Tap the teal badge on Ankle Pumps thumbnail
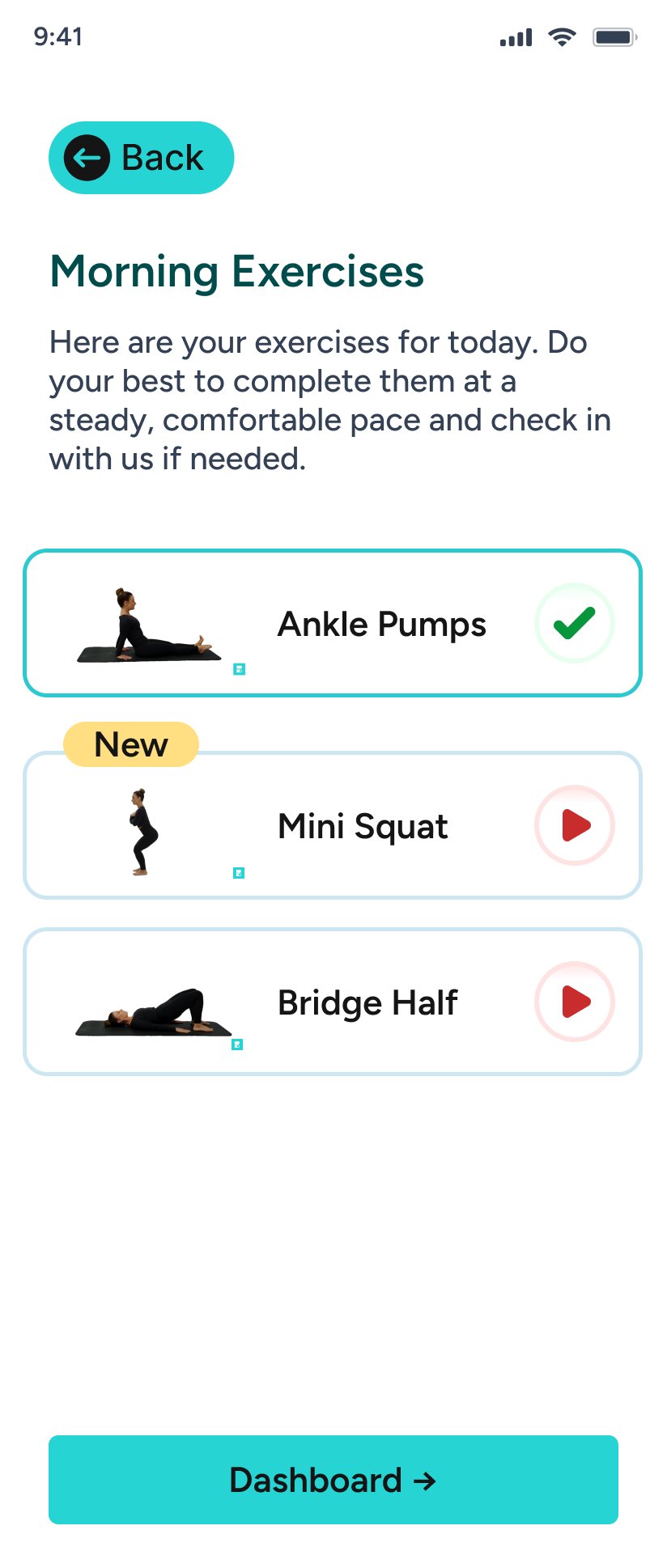This screenshot has width=667, height=1568. click(239, 669)
